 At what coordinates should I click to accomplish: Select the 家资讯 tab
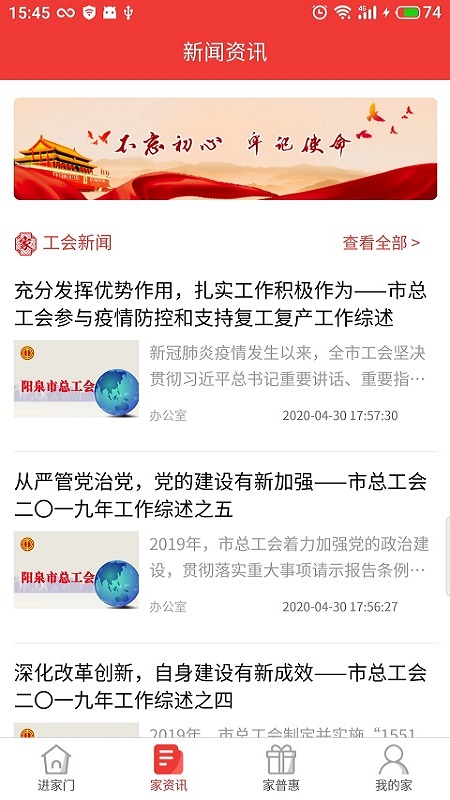(168, 768)
